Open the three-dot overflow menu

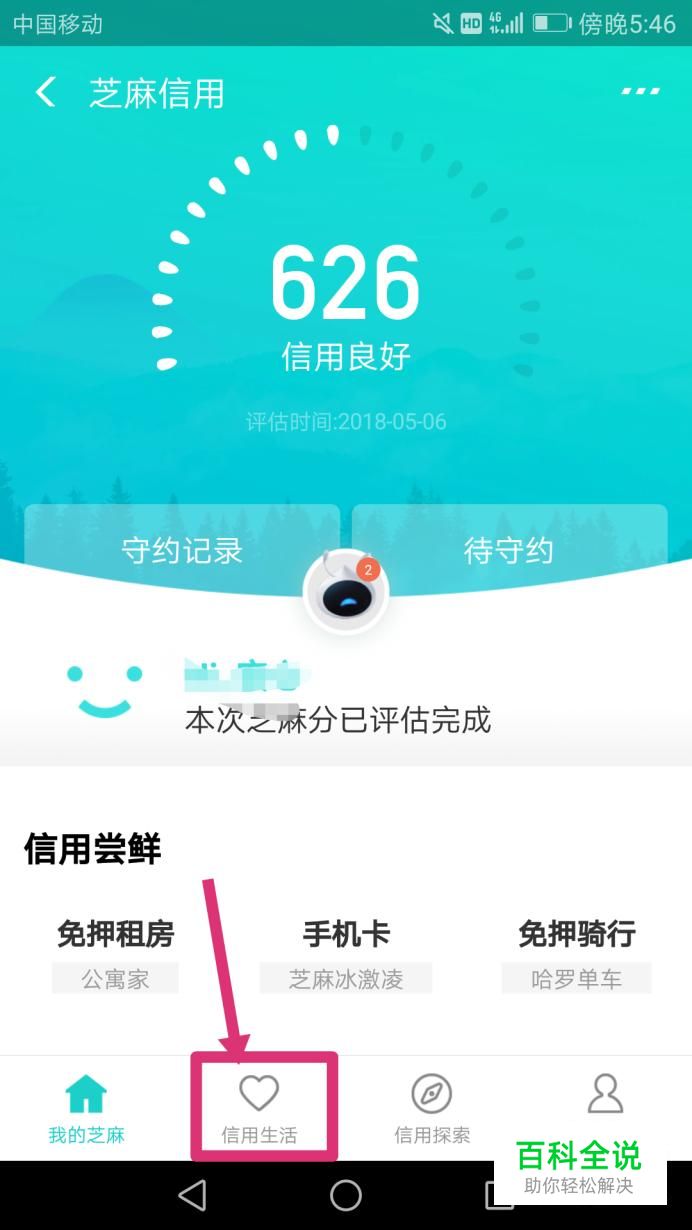640,92
